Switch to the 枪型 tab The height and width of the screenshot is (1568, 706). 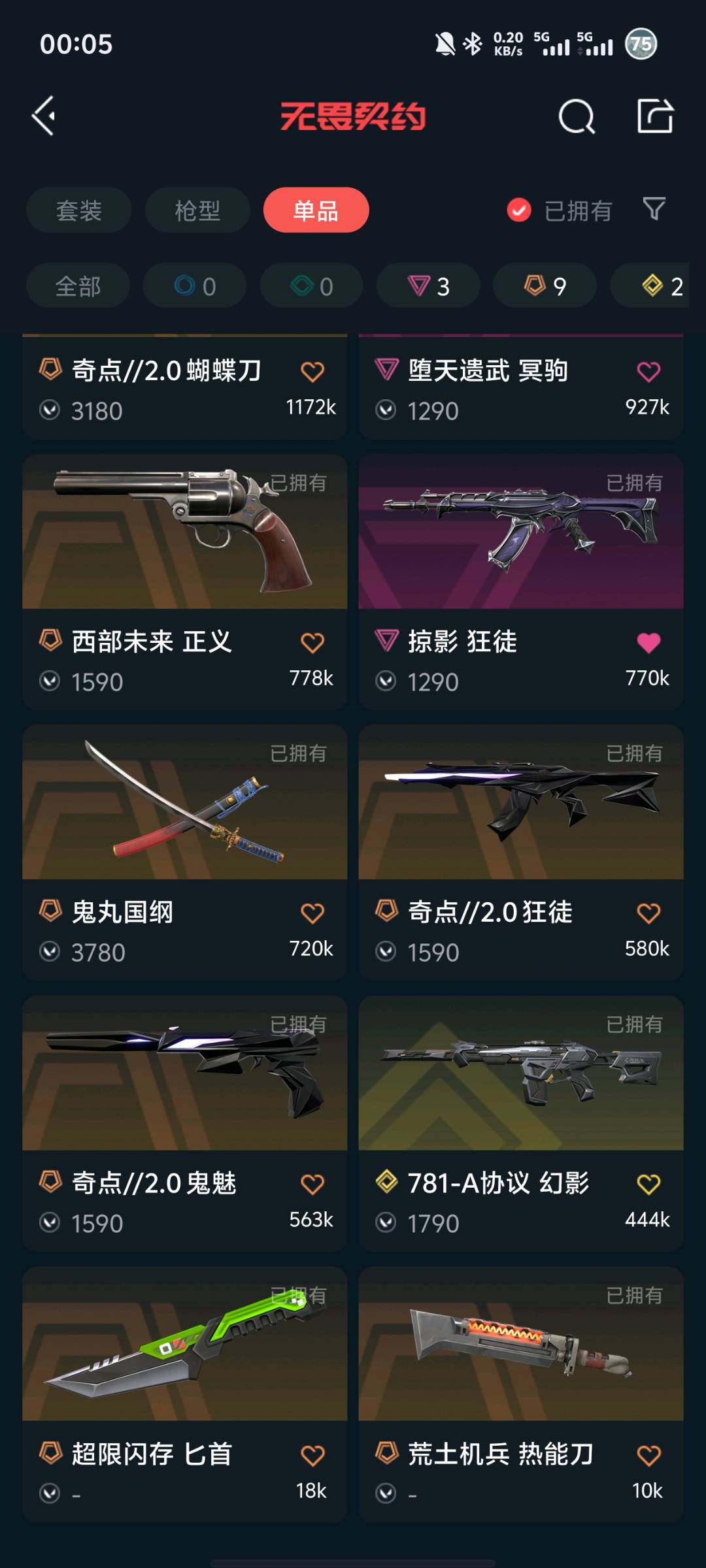pyautogui.click(x=197, y=210)
